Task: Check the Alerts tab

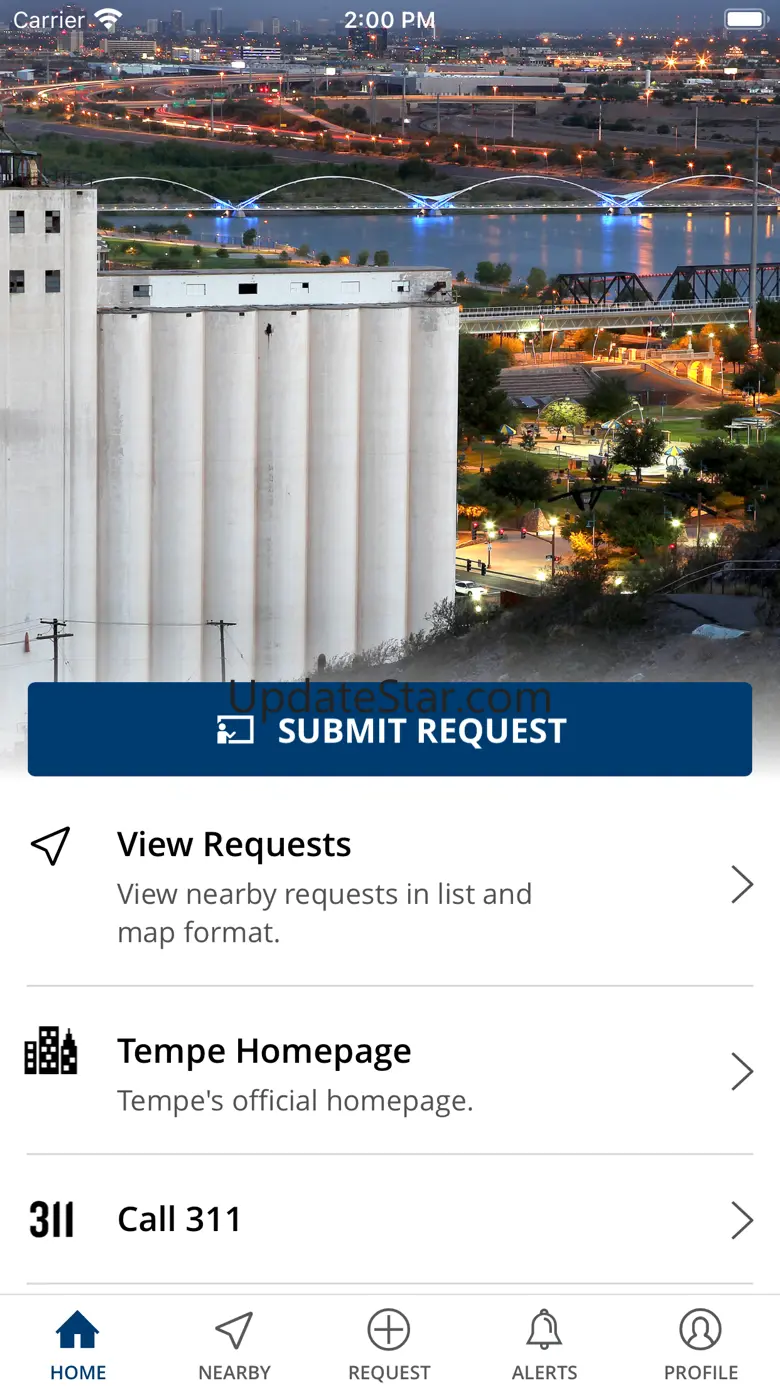Action: [544, 1344]
